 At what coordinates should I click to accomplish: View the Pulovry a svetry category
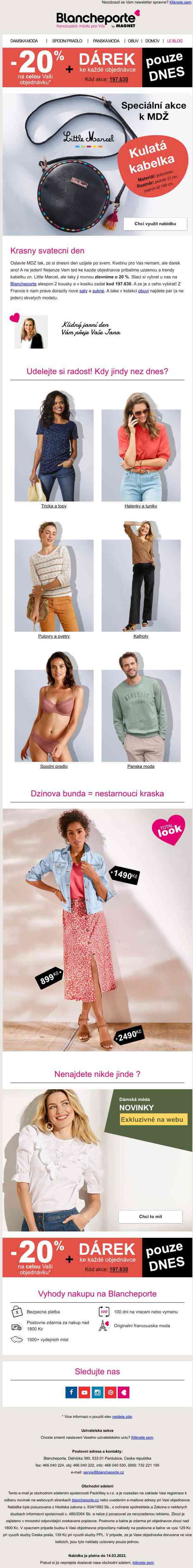point(53,636)
